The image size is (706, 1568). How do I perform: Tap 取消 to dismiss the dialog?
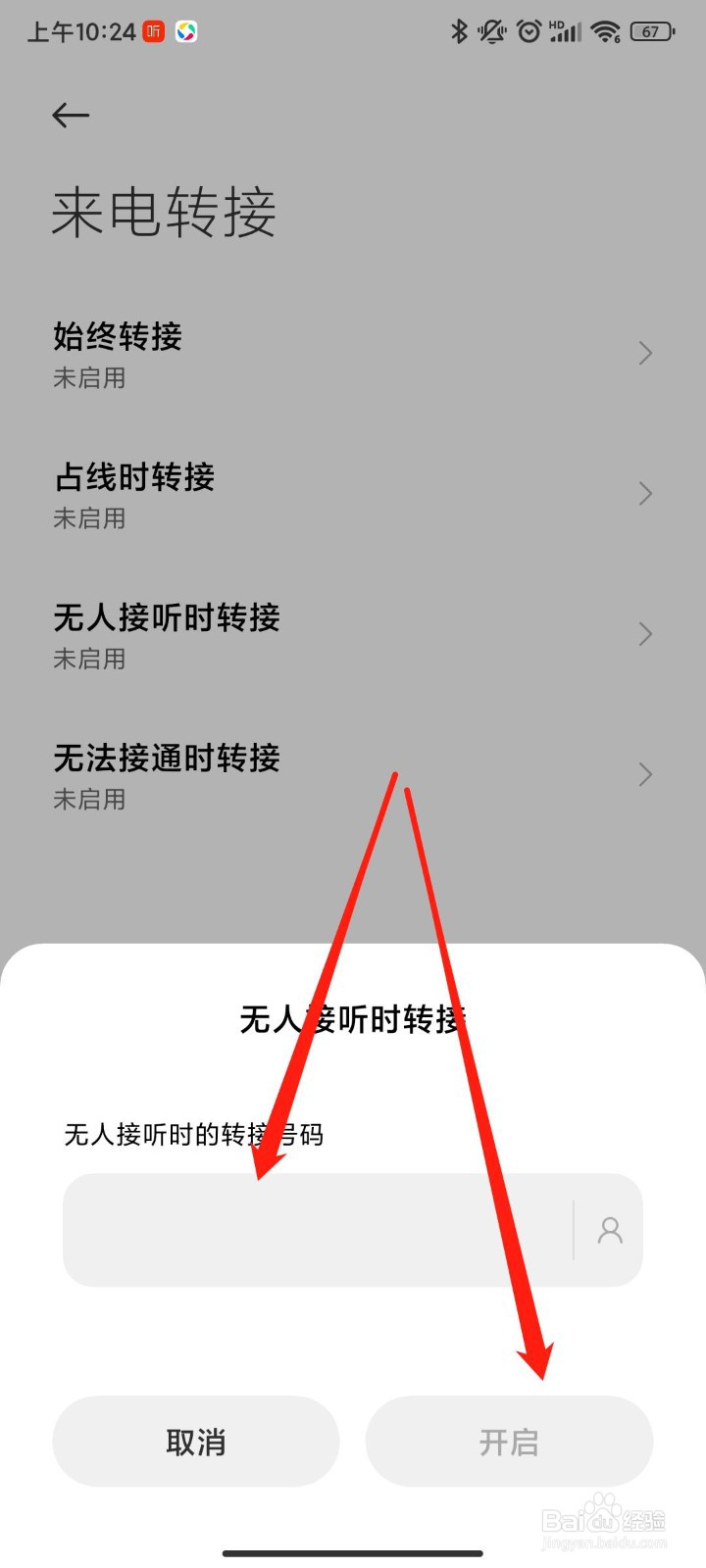195,1441
